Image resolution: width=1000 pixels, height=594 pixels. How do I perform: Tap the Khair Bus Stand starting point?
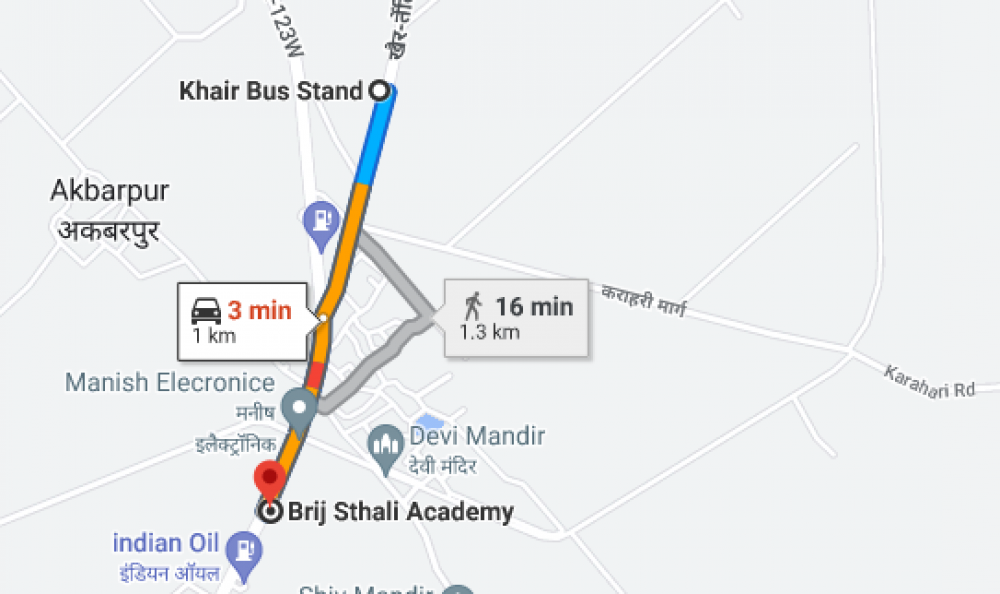point(380,91)
